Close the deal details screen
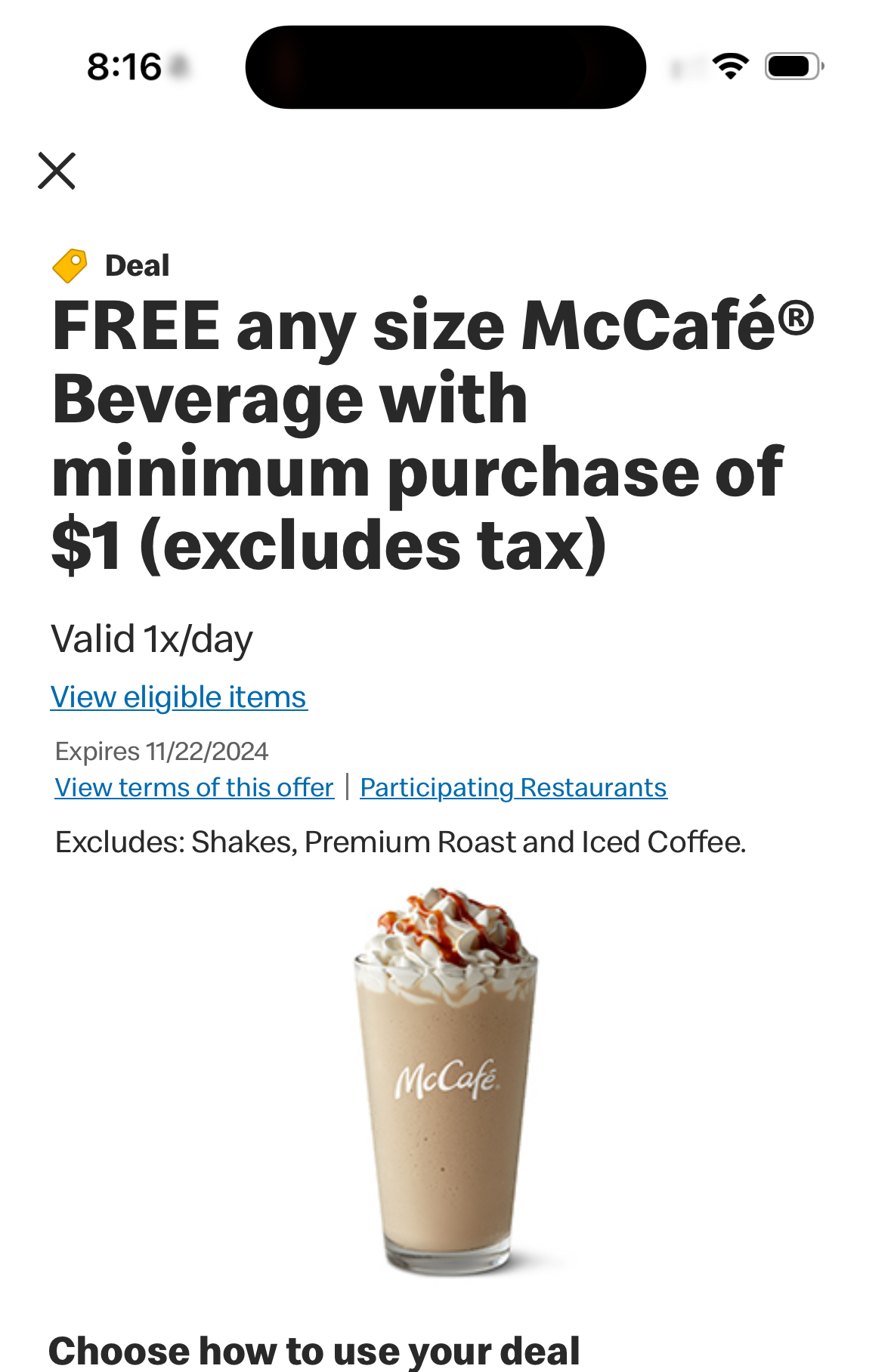 point(57,171)
